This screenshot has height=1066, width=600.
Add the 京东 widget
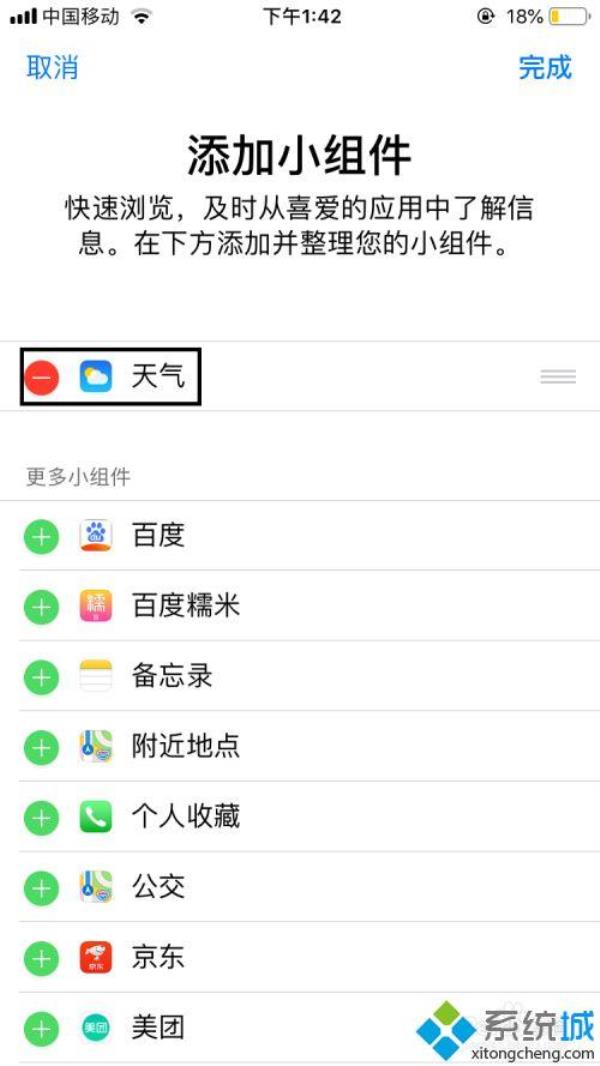click(41, 959)
